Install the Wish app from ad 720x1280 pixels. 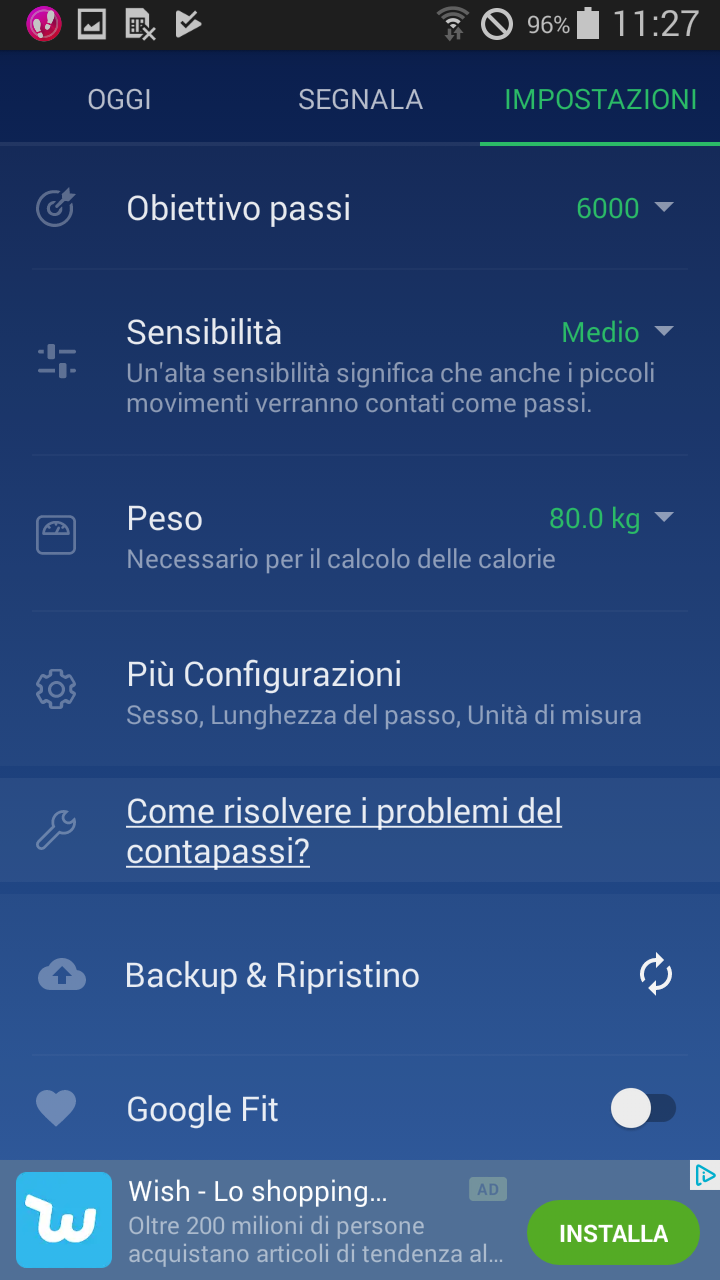click(613, 1233)
